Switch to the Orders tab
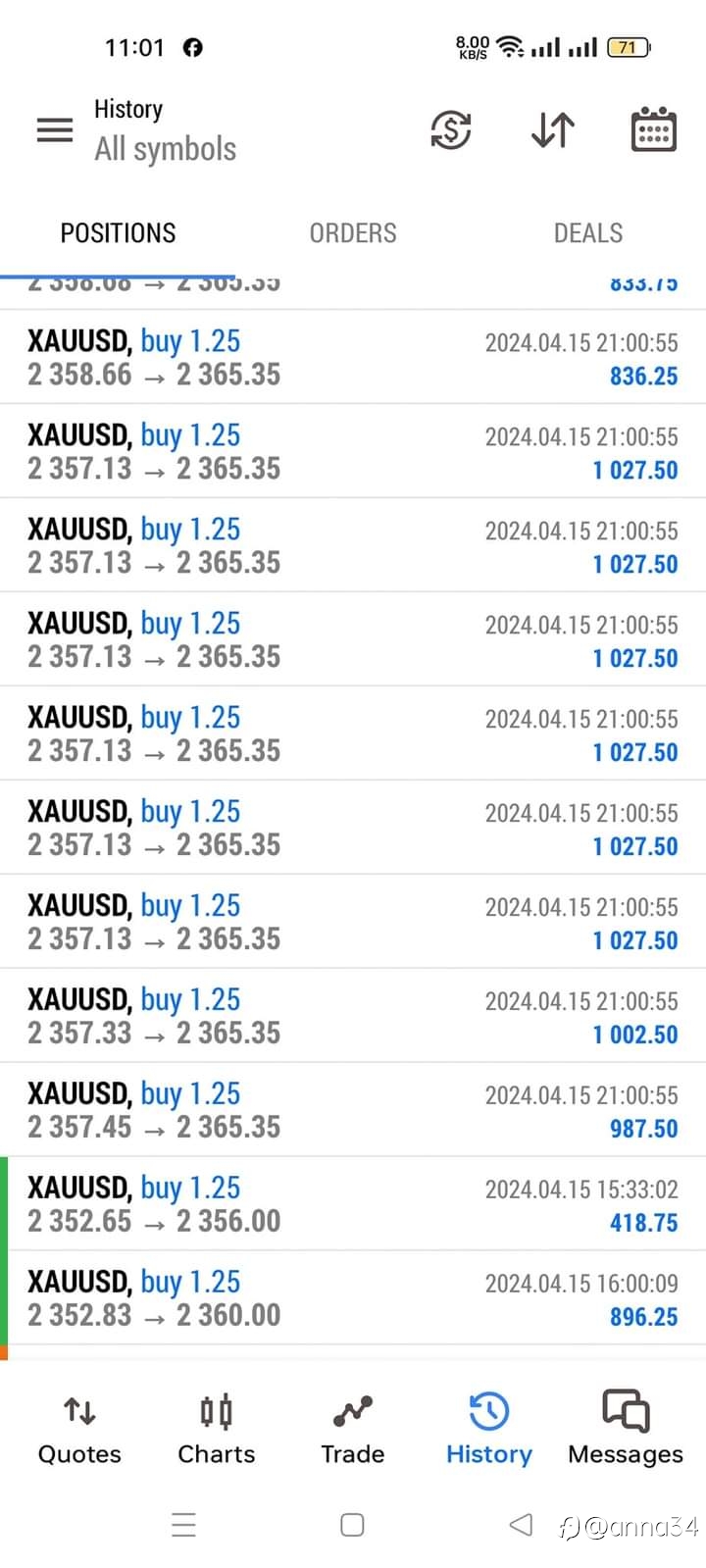Screen dimensions: 706x1568 353,233
